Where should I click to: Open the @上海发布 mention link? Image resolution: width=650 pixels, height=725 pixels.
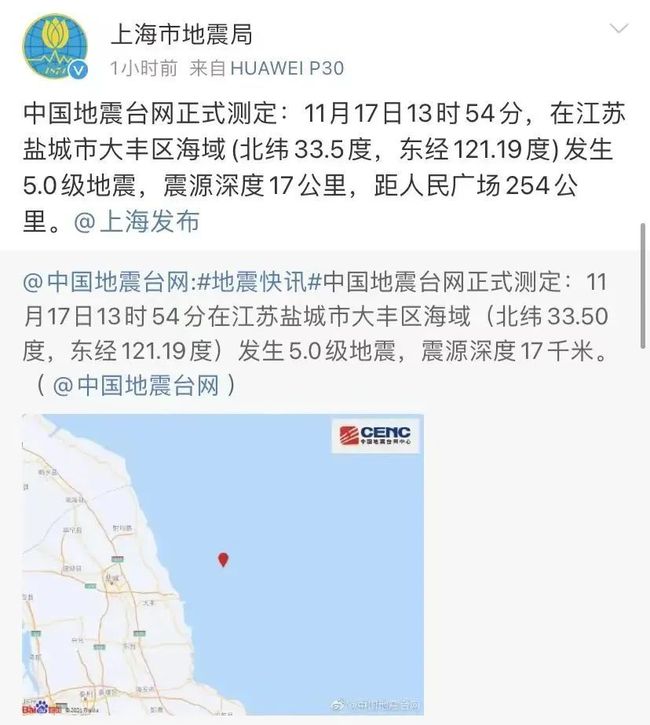[x=138, y=221]
